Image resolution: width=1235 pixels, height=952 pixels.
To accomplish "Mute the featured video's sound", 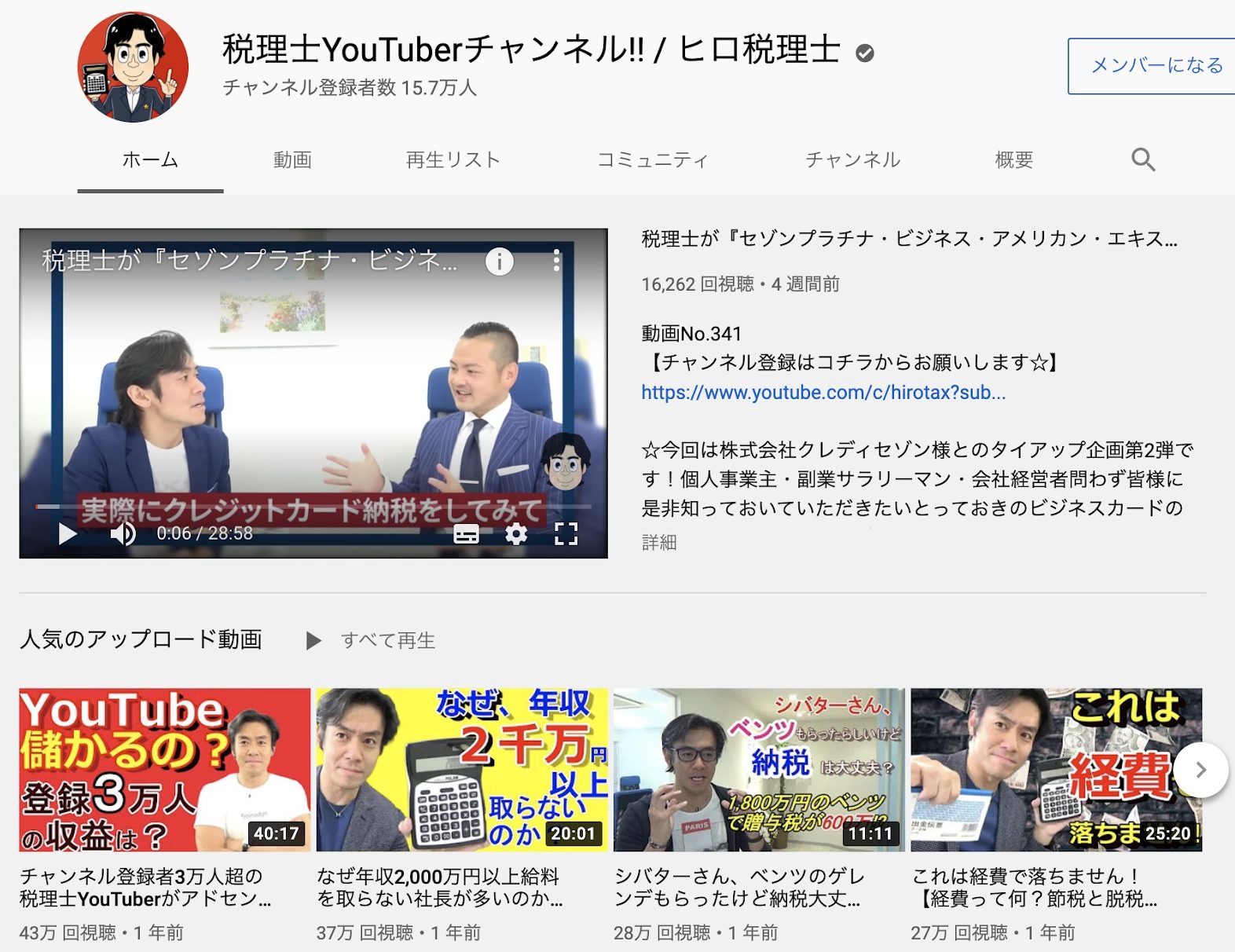I will click(x=123, y=534).
